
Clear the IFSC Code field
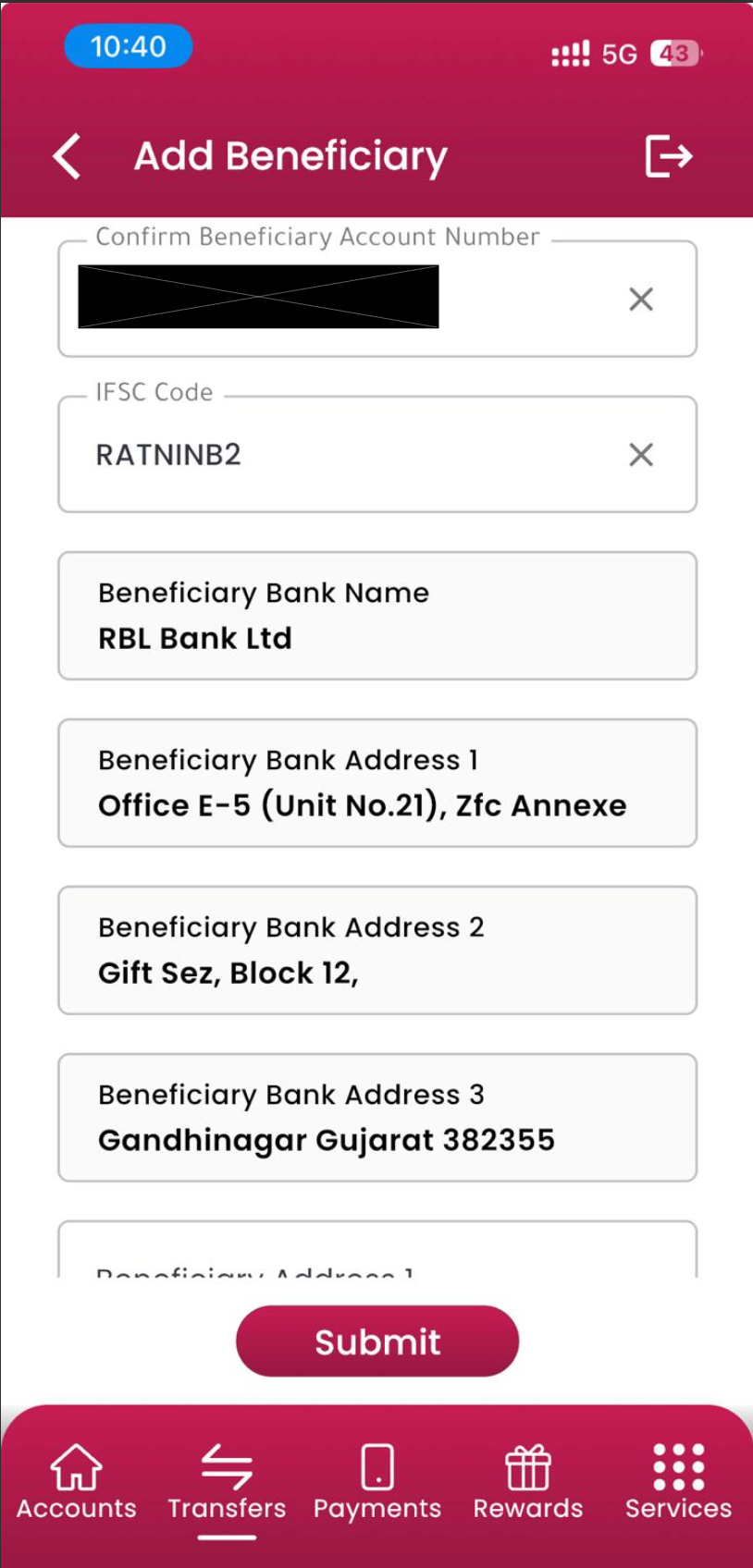[641, 454]
